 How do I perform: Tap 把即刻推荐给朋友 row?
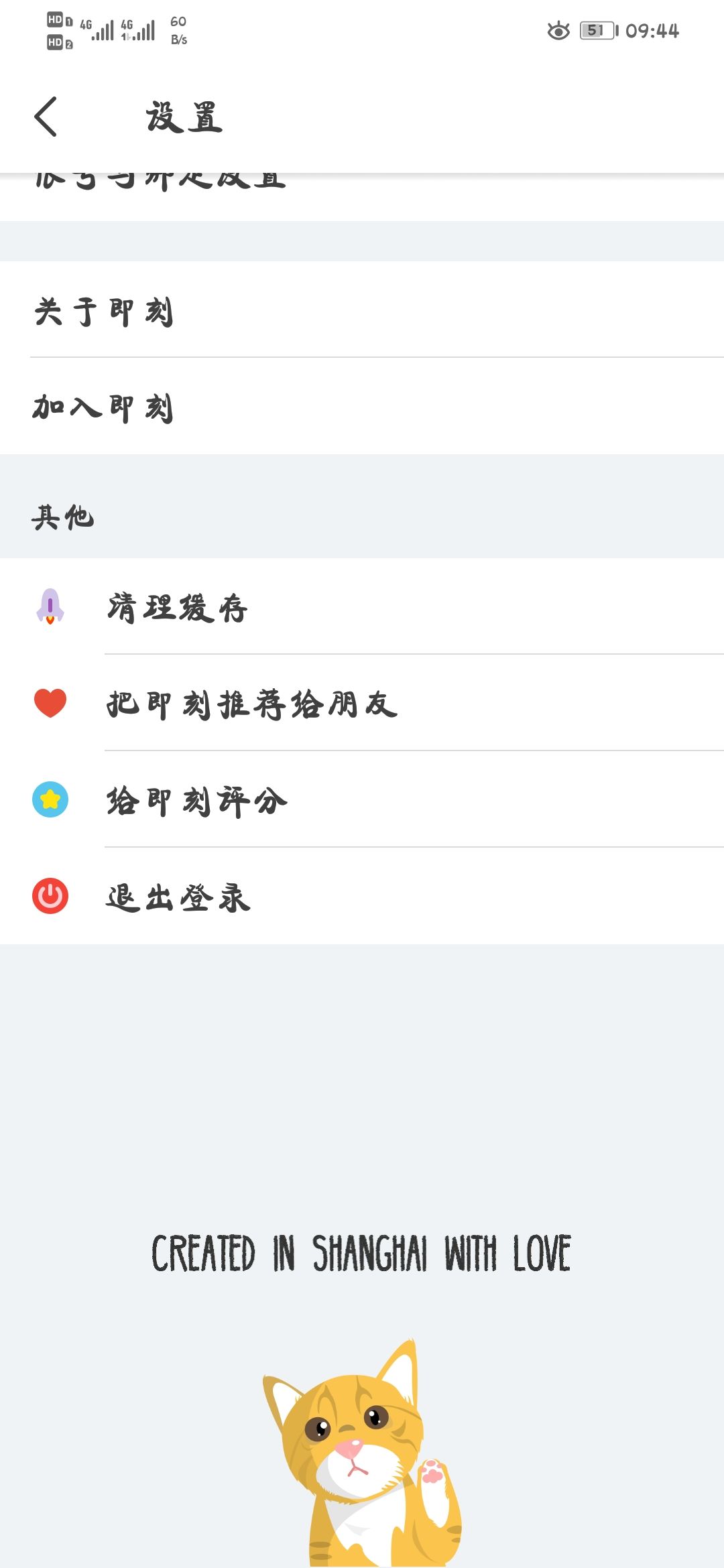coord(252,704)
